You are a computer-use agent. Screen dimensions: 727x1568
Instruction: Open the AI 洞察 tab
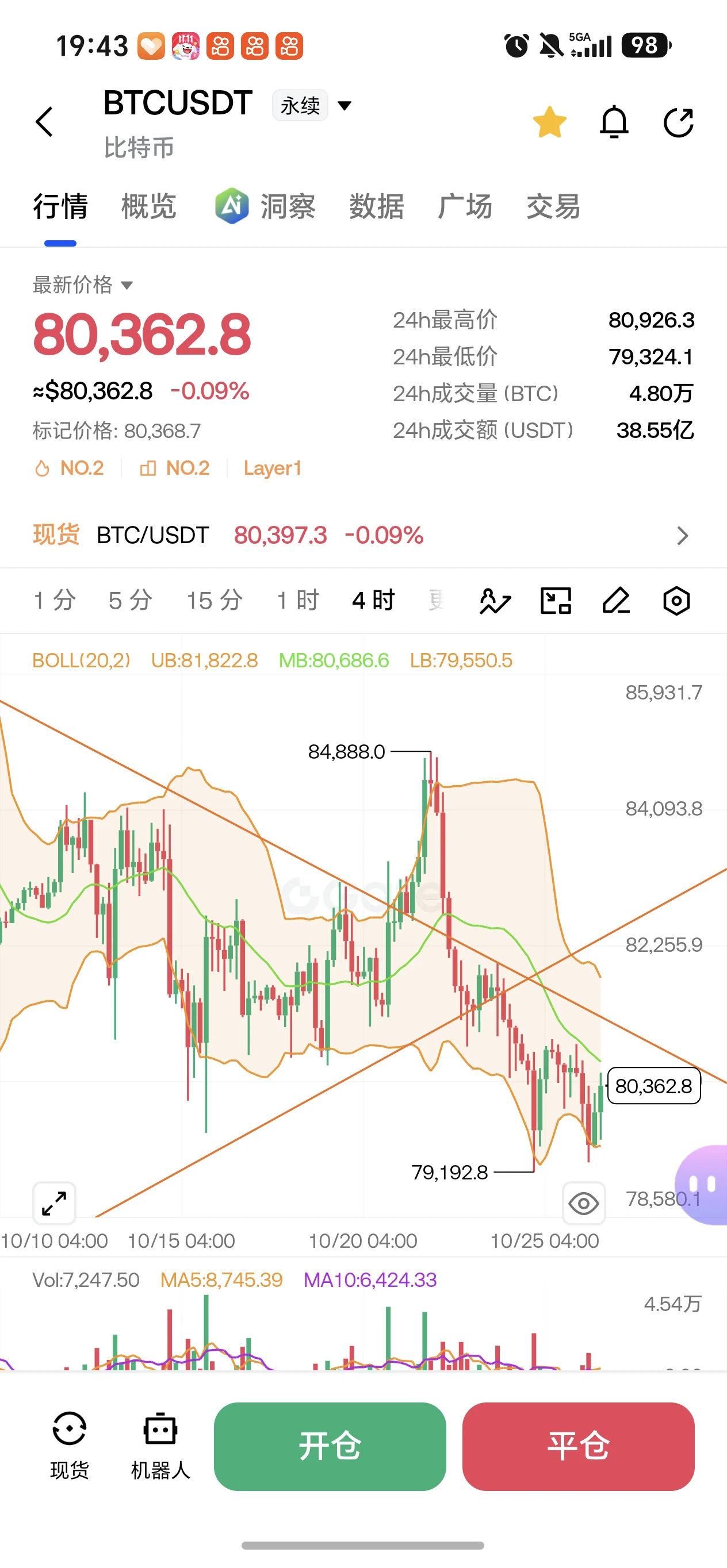[265, 206]
